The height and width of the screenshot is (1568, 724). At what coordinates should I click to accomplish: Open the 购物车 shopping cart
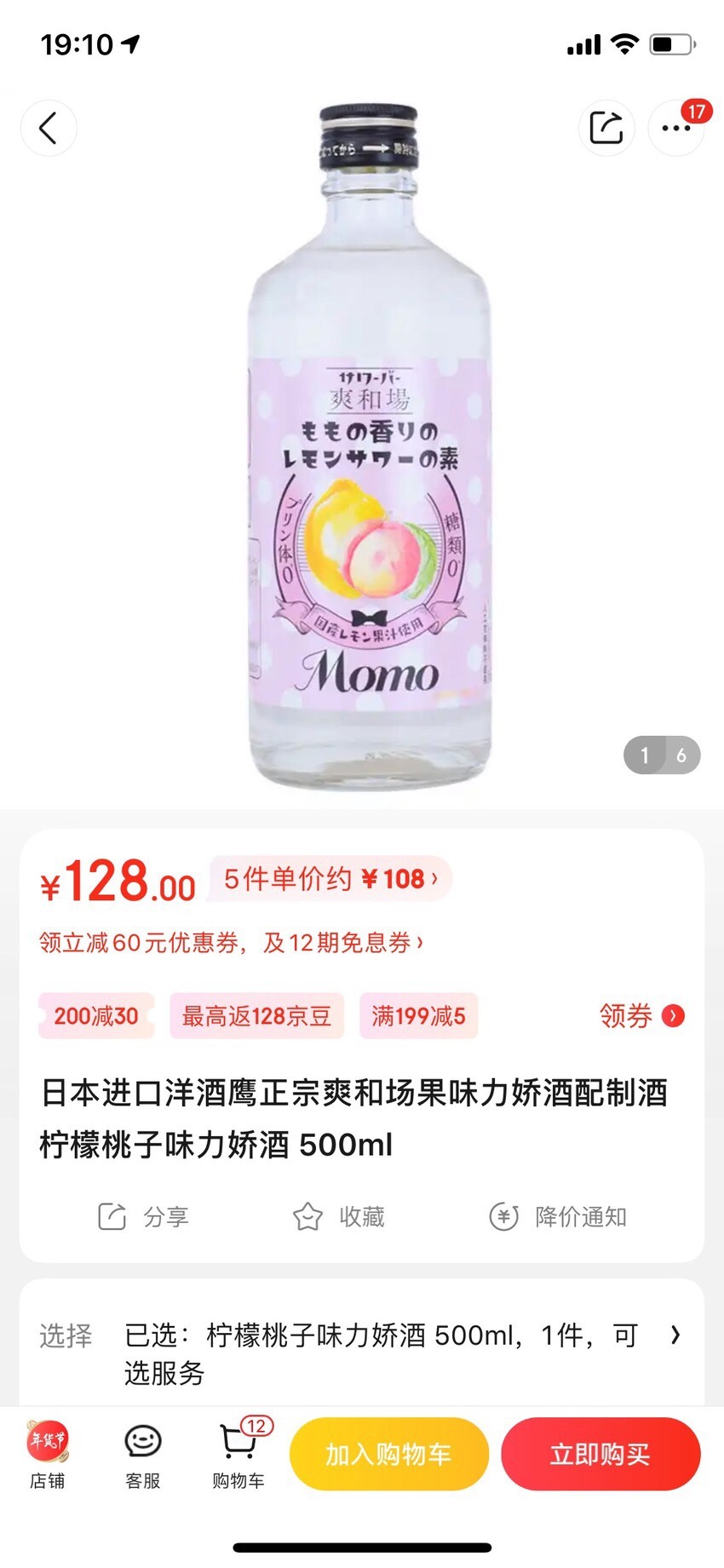tap(239, 1455)
